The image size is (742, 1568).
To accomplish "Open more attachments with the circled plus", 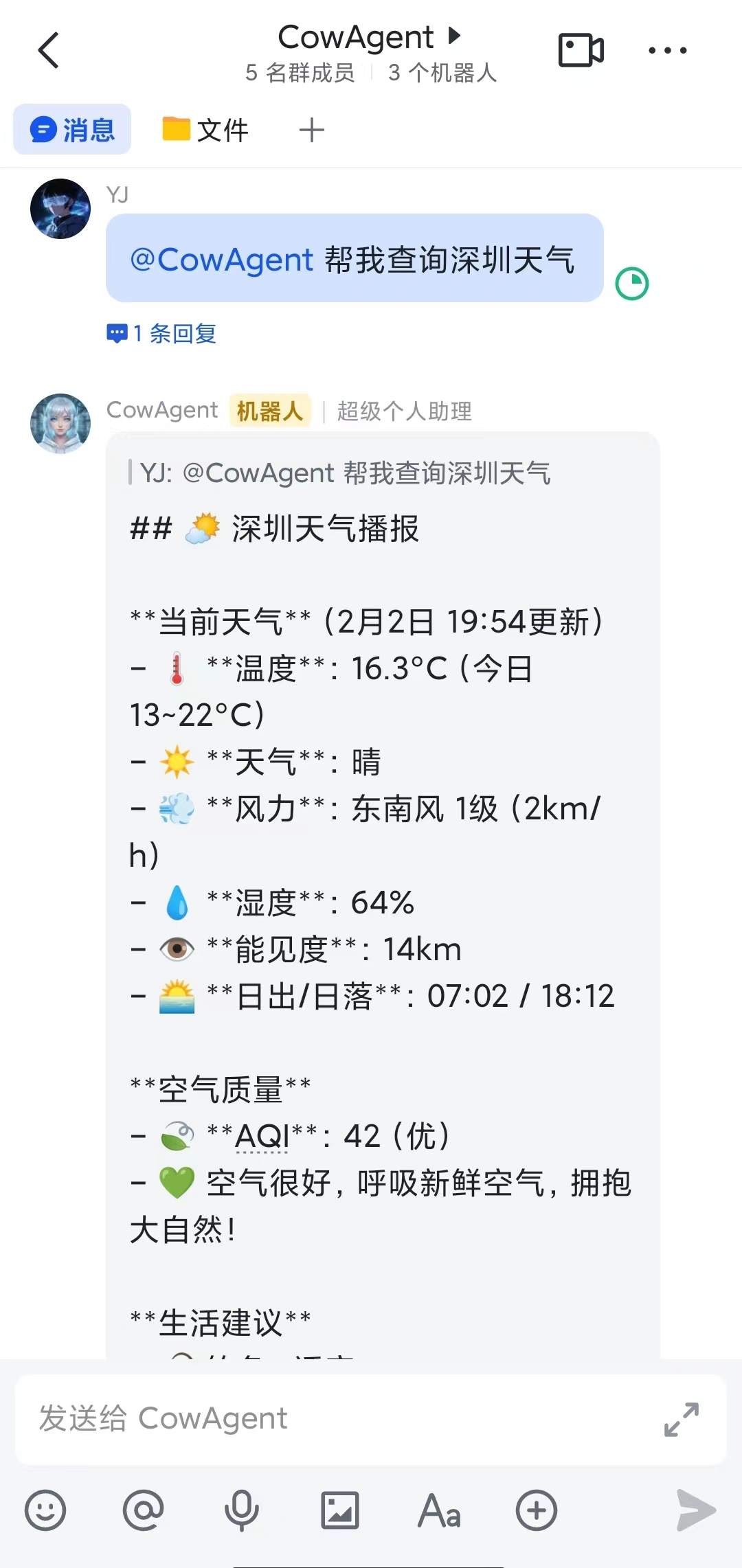I will (x=537, y=1510).
